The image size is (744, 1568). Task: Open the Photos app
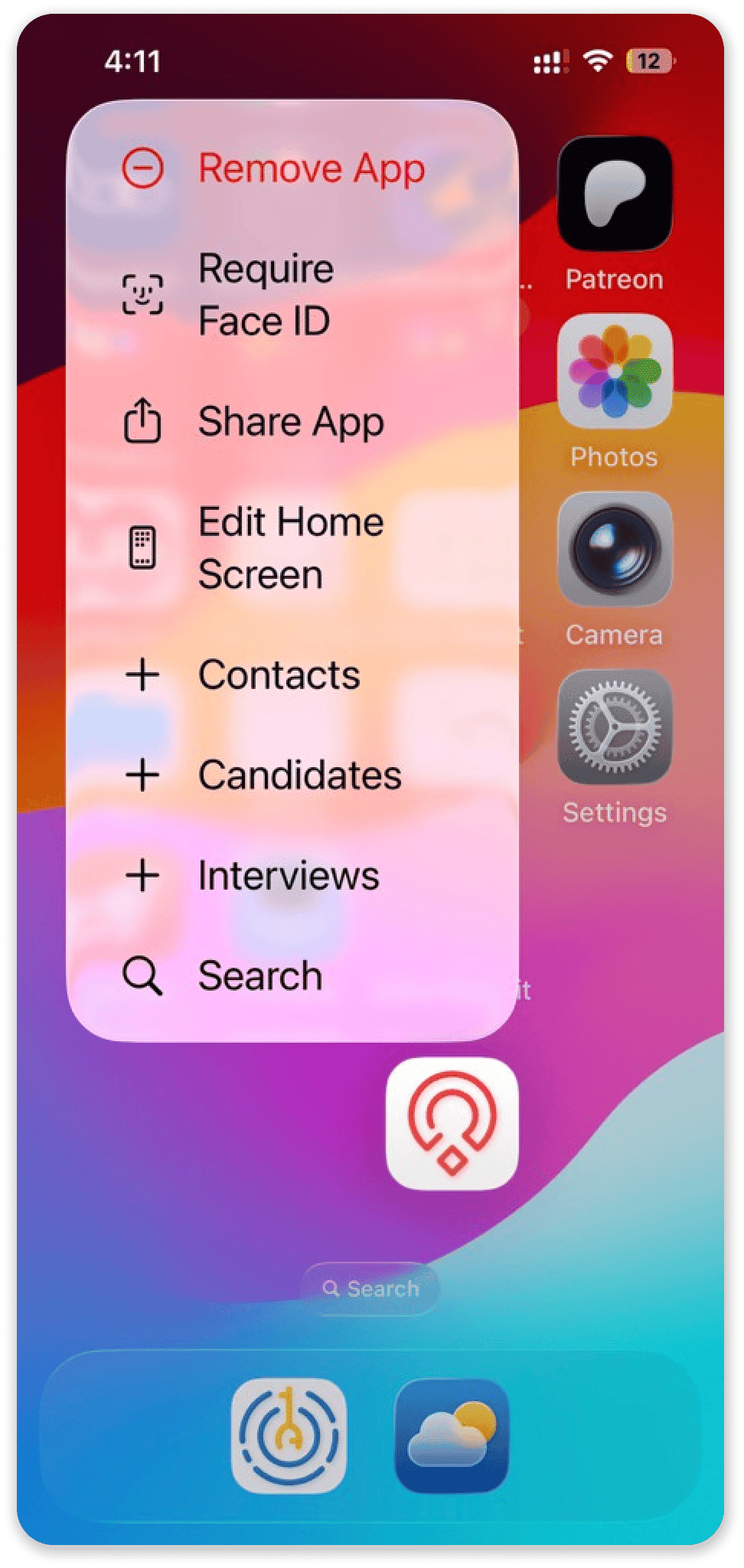pos(615,371)
